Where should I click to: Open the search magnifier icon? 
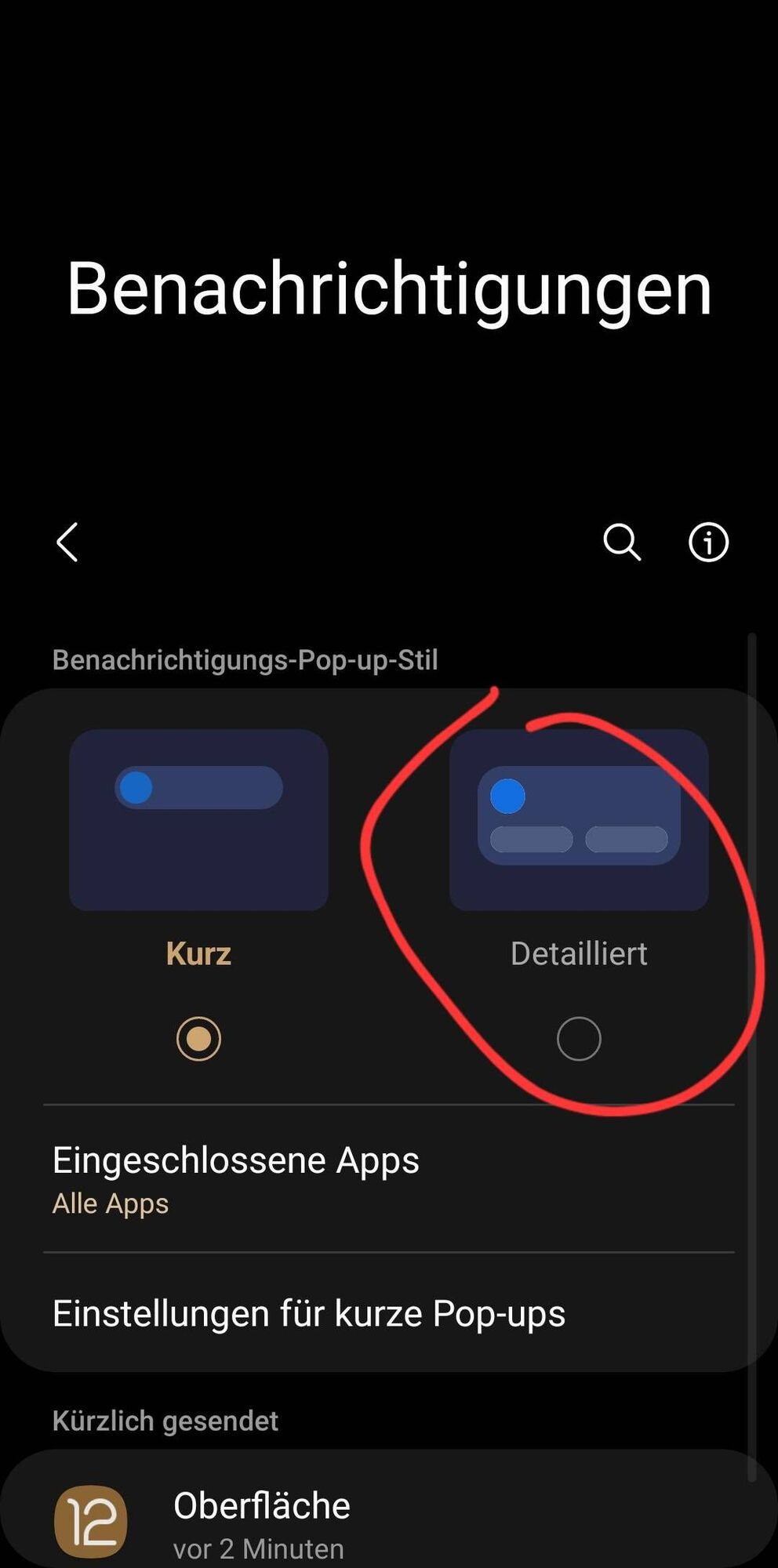pos(622,543)
